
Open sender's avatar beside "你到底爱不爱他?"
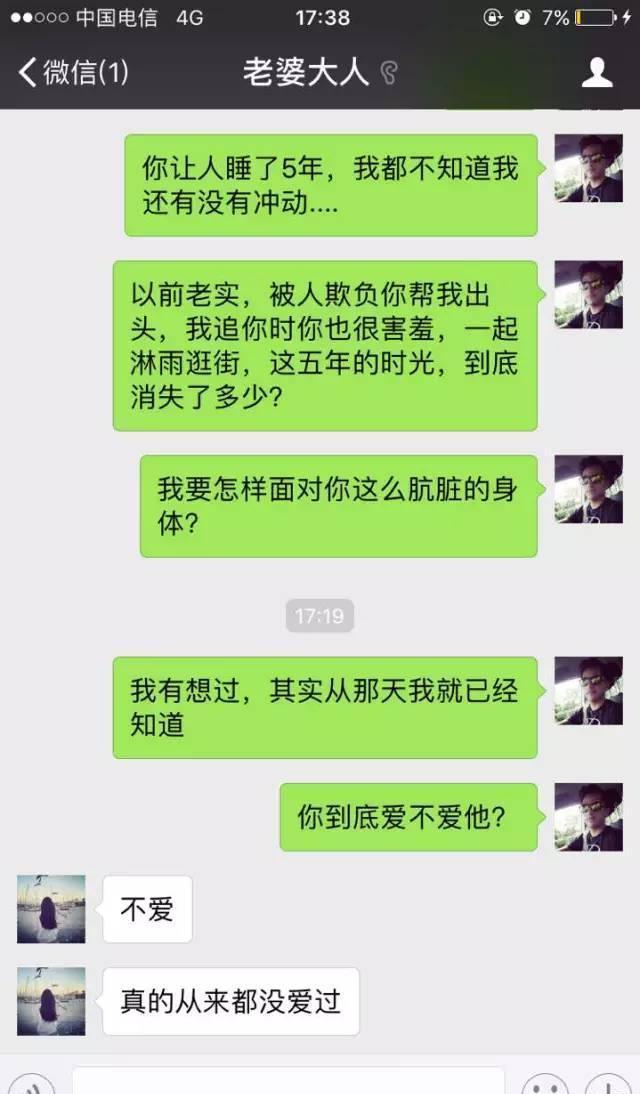[588, 817]
